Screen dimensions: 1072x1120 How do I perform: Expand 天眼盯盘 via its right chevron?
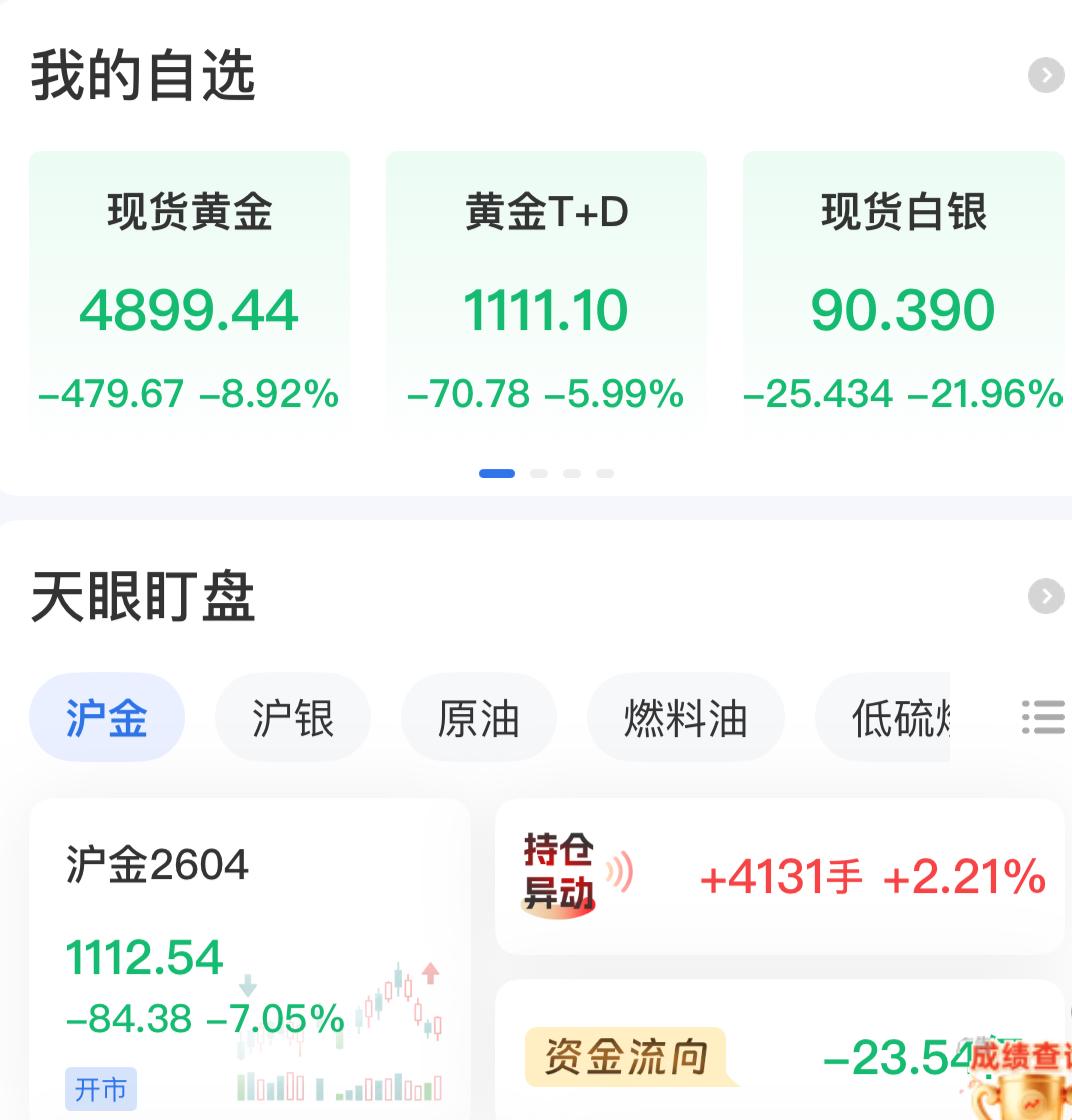(1046, 596)
